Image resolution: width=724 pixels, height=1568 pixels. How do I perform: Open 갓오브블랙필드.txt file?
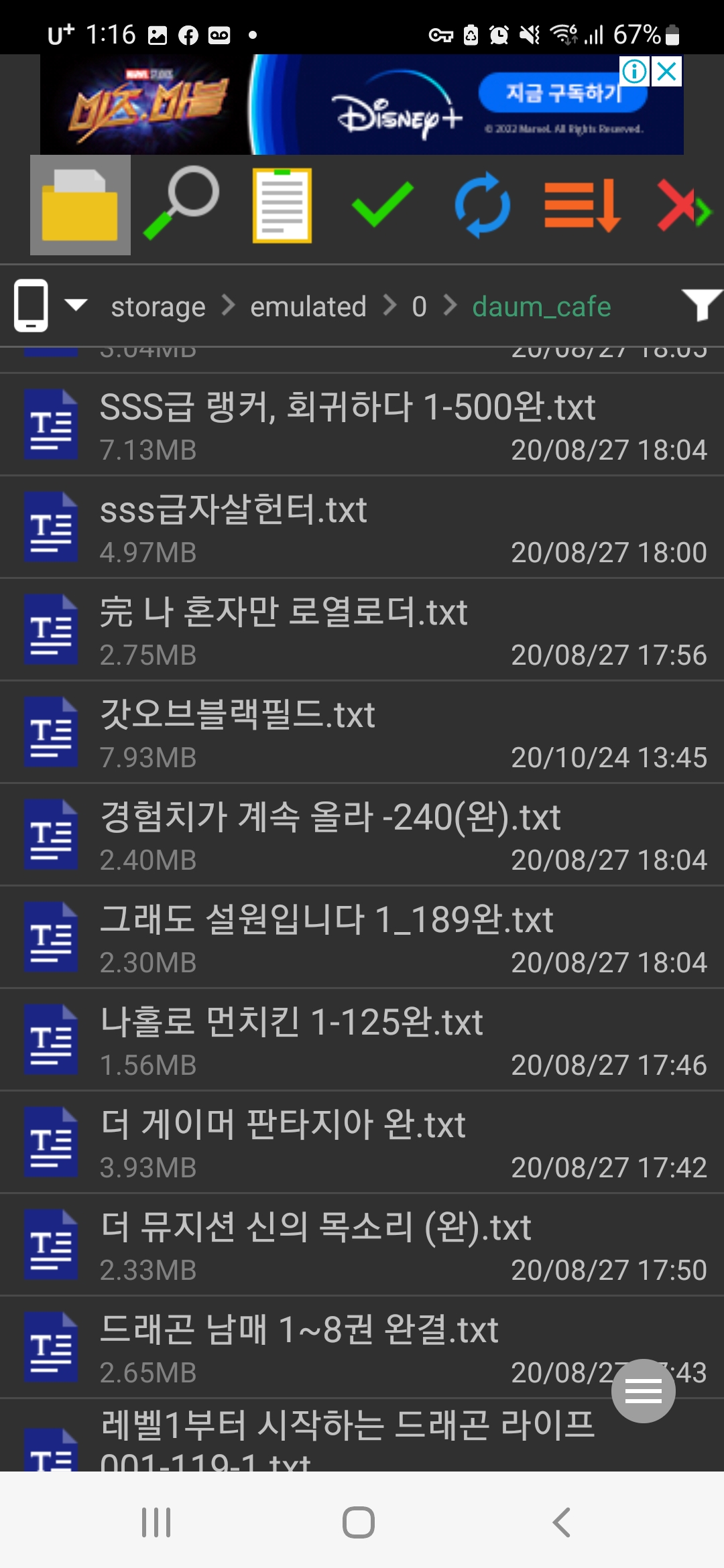point(237,731)
